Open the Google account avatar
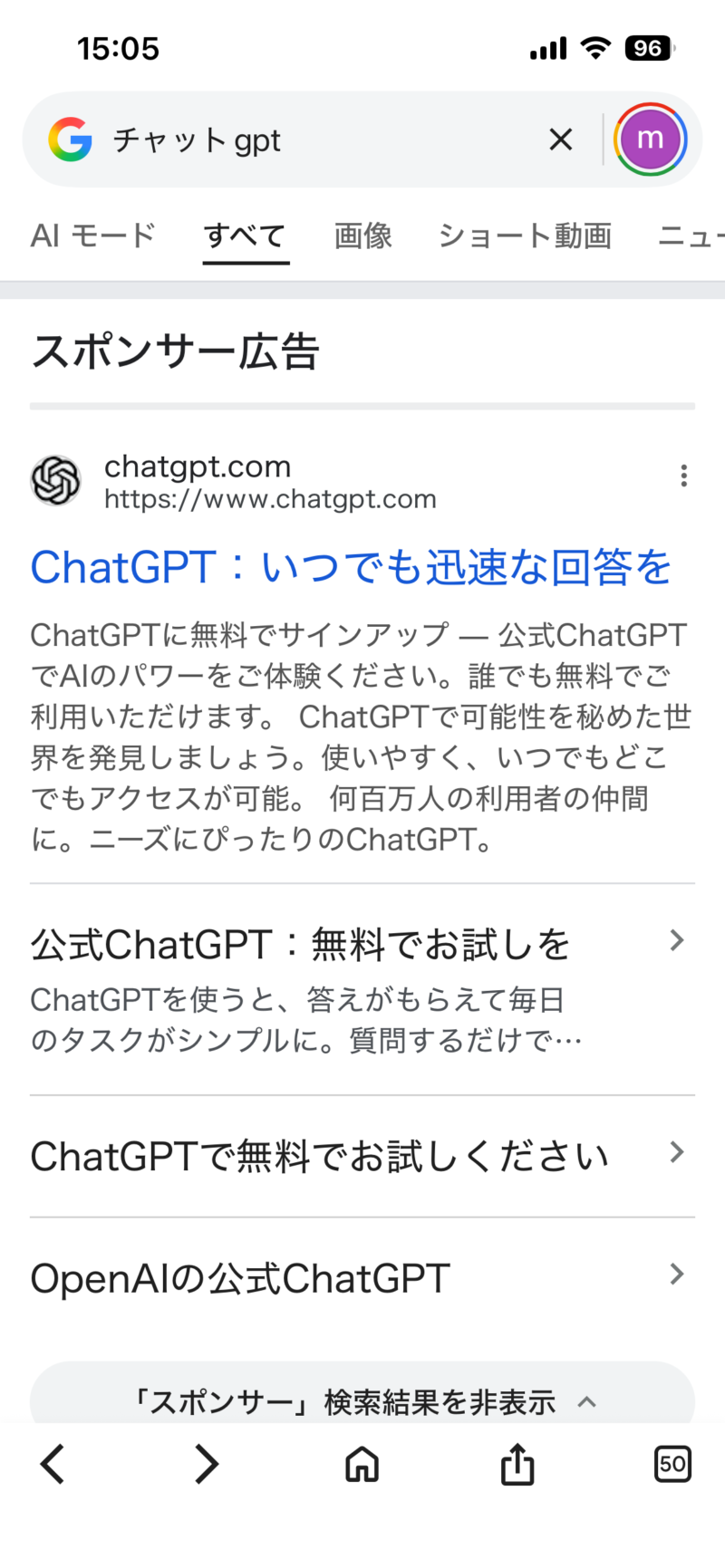 651,139
